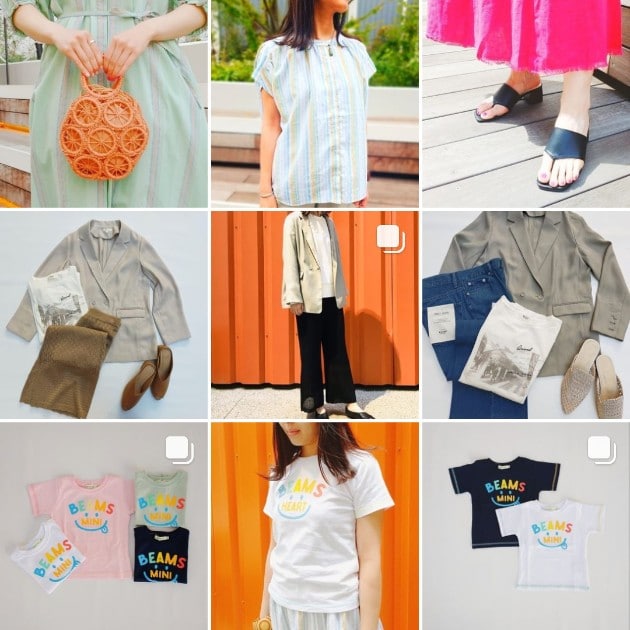Open the blazer and black pants post
The height and width of the screenshot is (630, 630).
tap(315, 315)
